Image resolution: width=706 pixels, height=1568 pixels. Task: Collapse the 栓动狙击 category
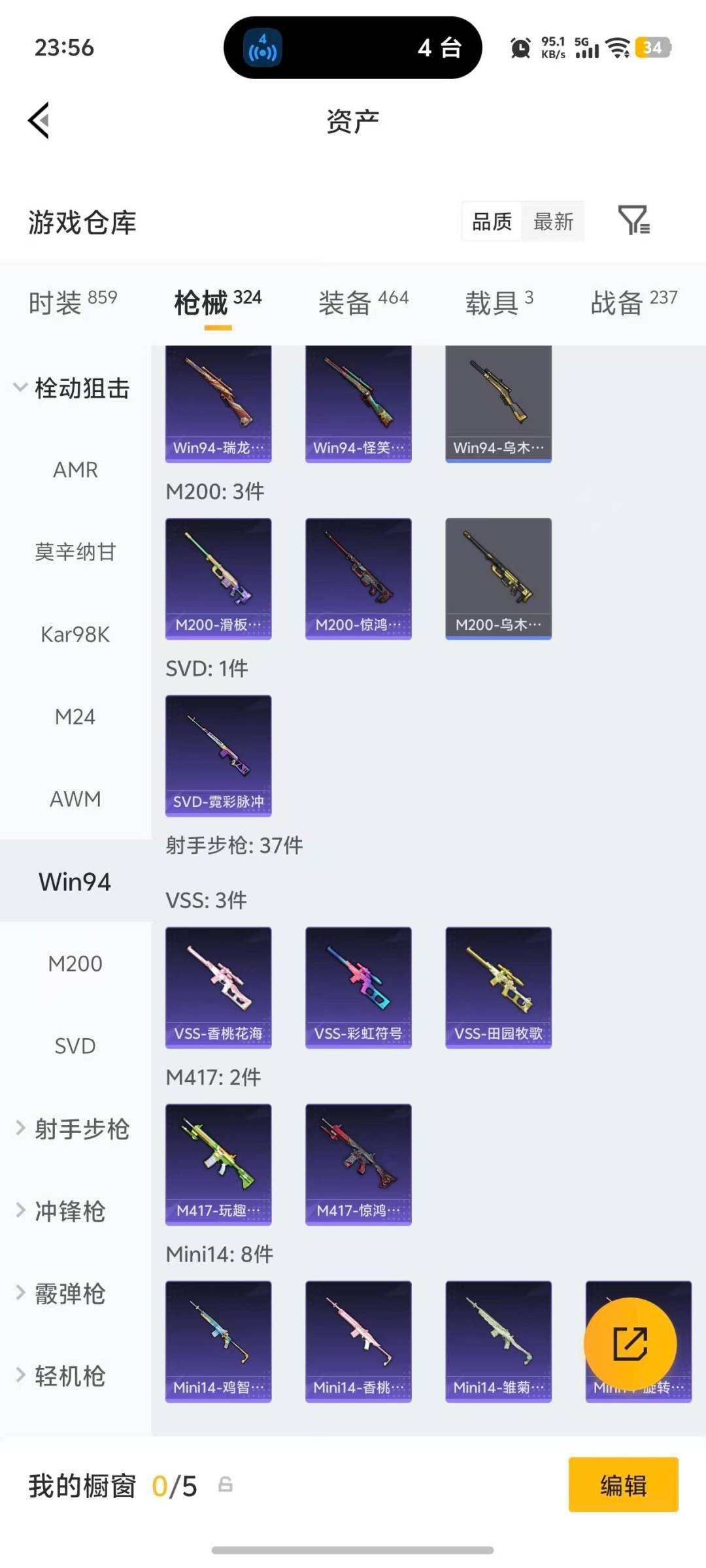point(72,388)
